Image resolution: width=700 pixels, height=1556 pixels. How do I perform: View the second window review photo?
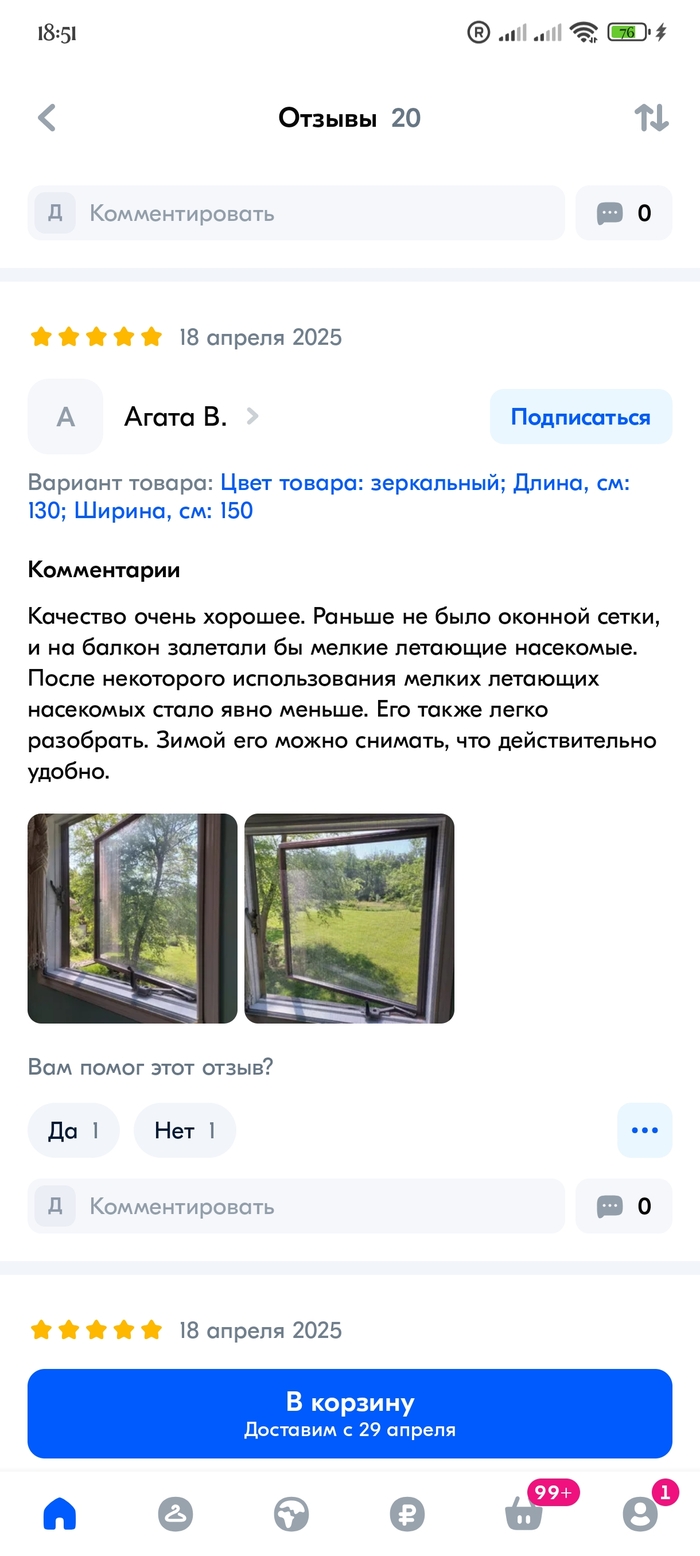[349, 918]
